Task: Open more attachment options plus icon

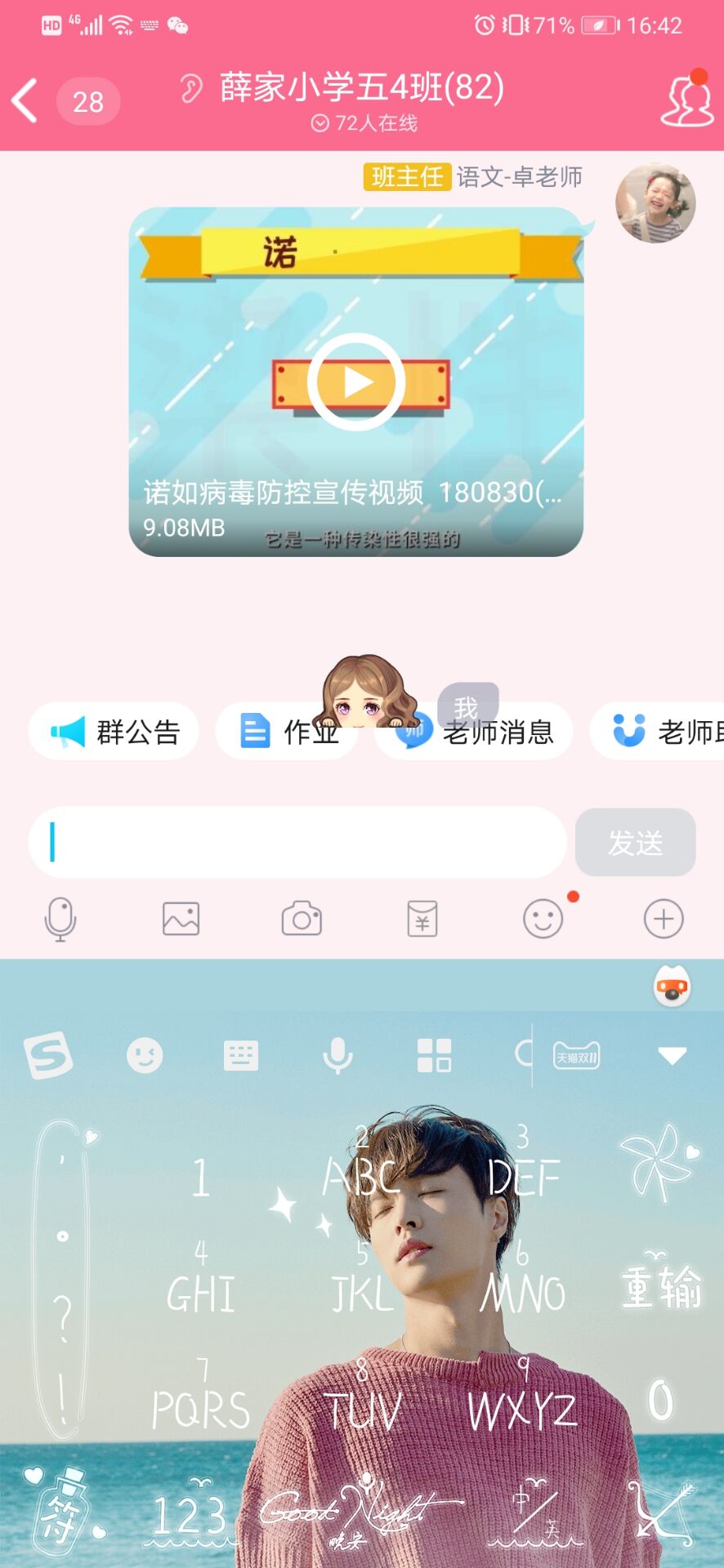Action: pos(664,919)
